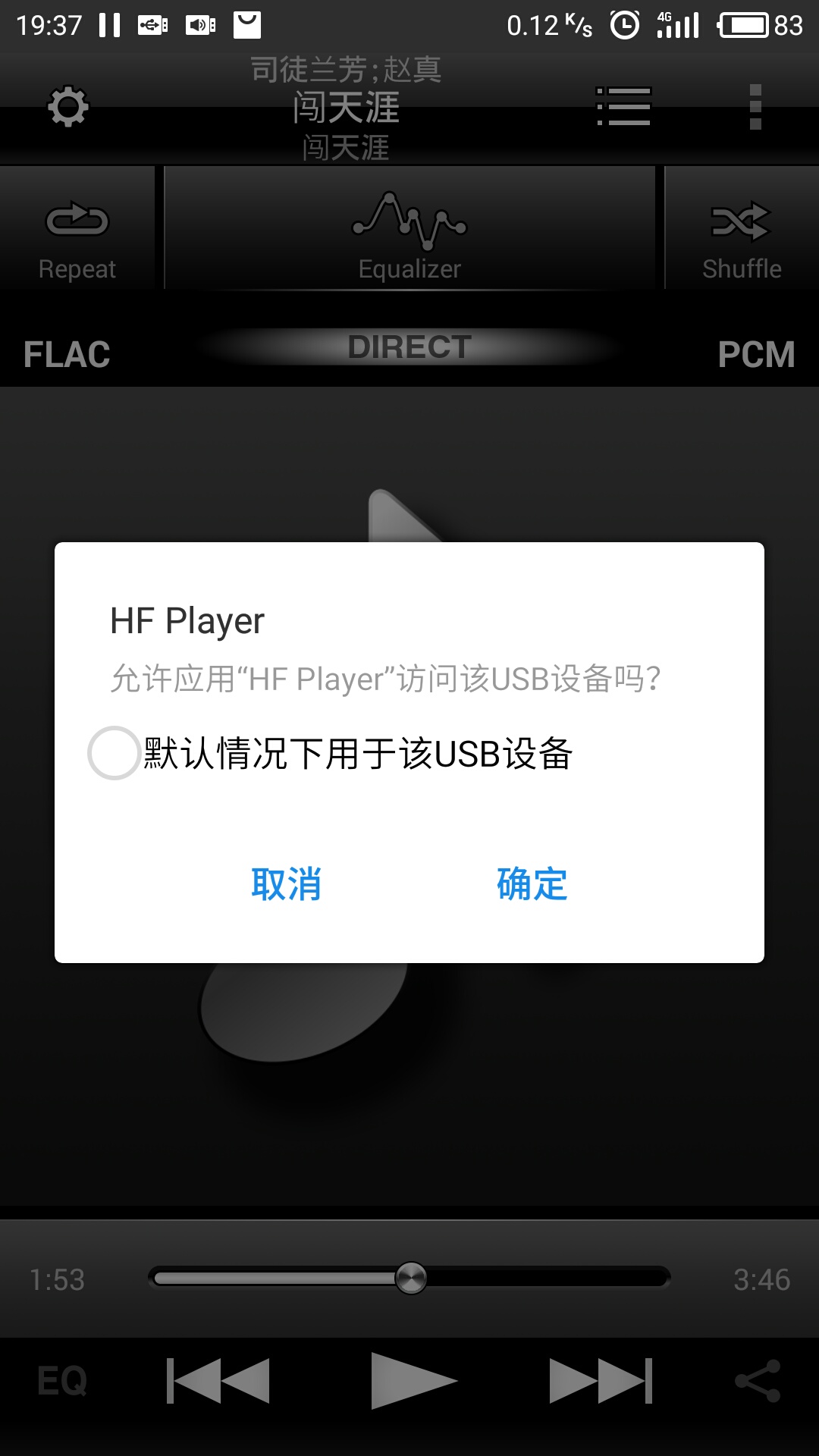Select 默认情况下用于该USB设备 option

coord(114,753)
